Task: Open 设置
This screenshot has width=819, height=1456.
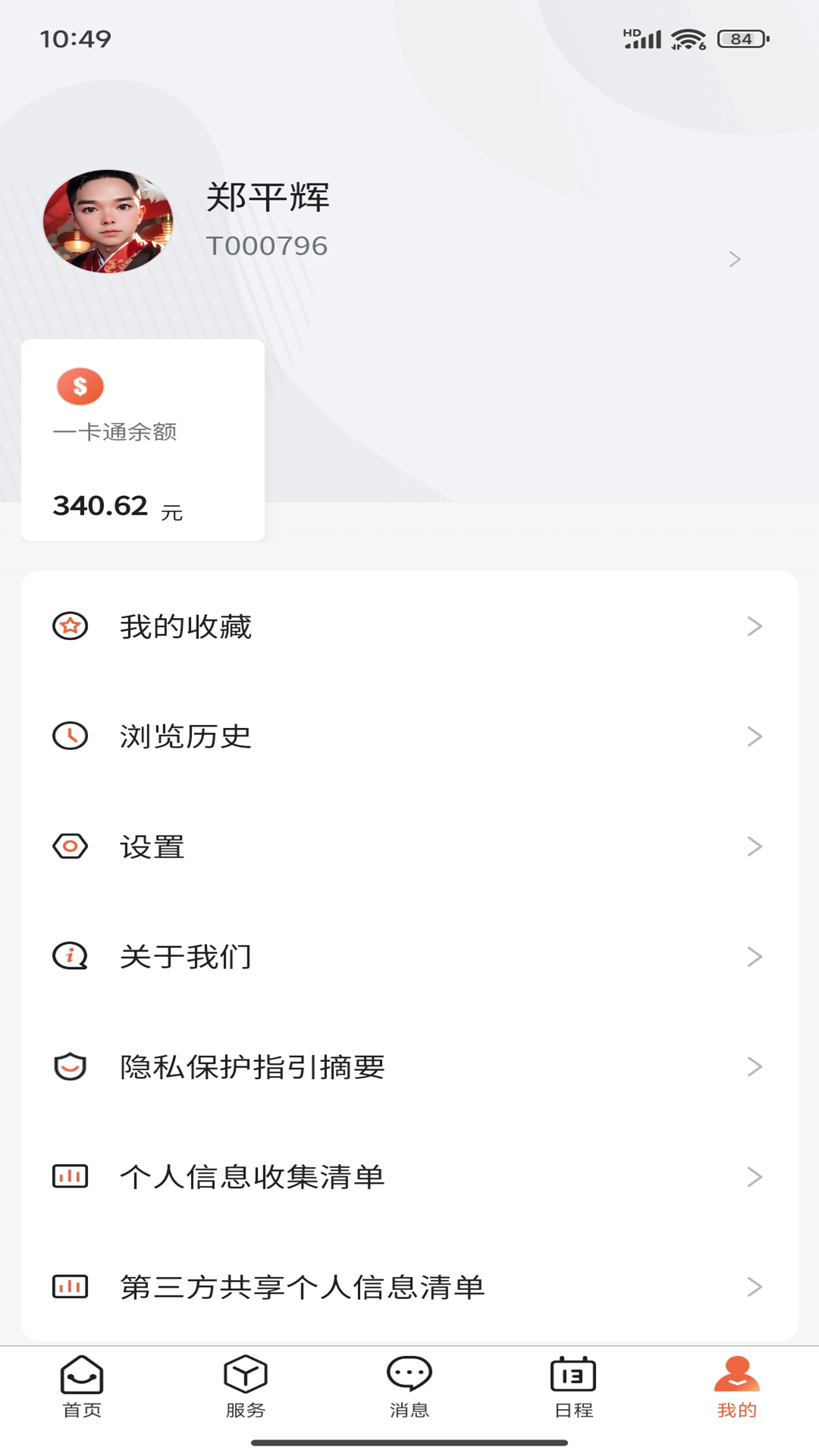Action: coord(409,846)
